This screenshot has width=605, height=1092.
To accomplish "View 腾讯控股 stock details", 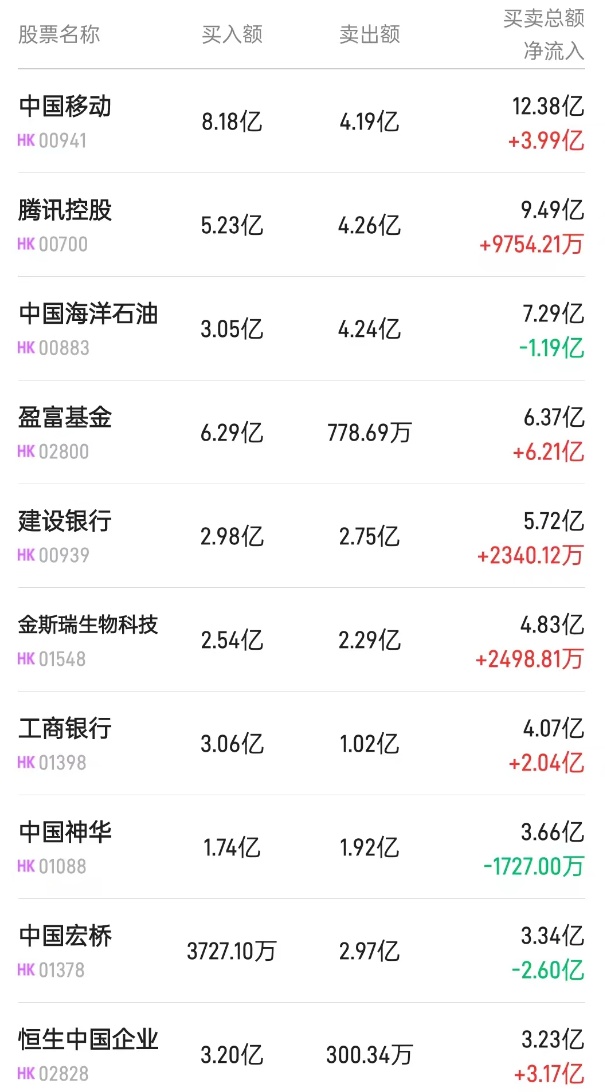I will tap(66, 211).
